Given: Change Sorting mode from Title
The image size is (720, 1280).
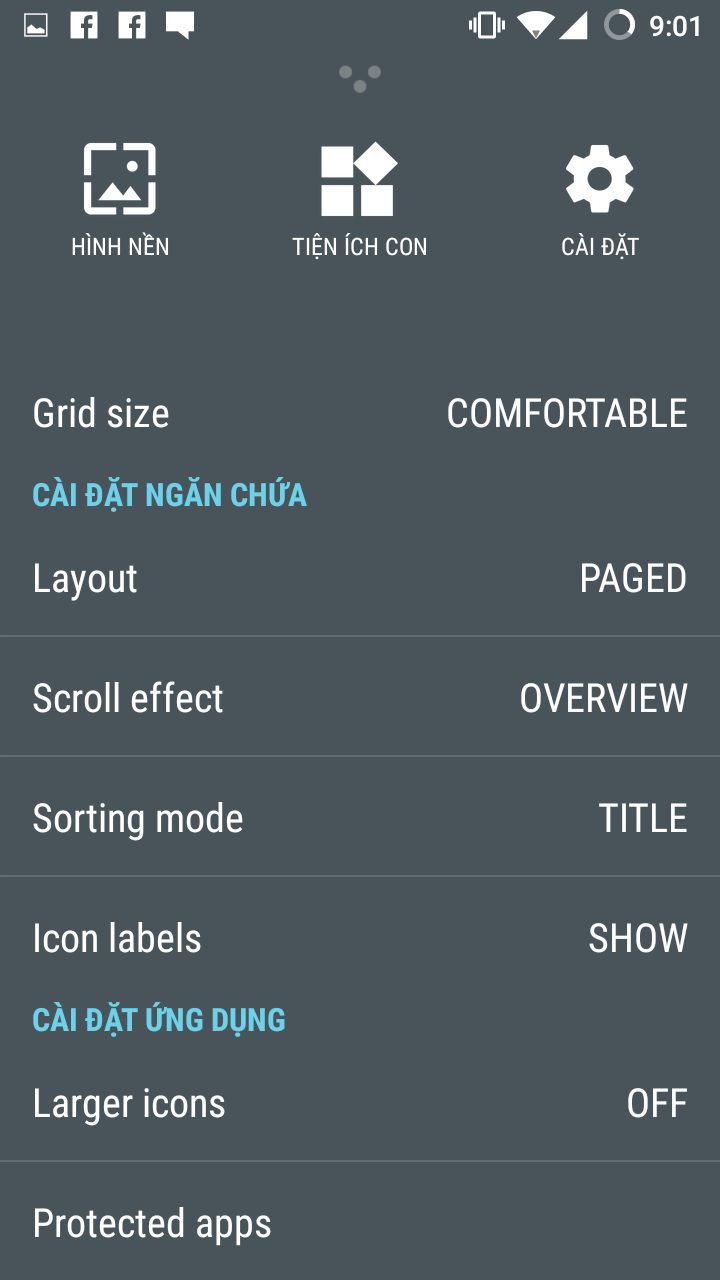Looking at the screenshot, I should 360,818.
